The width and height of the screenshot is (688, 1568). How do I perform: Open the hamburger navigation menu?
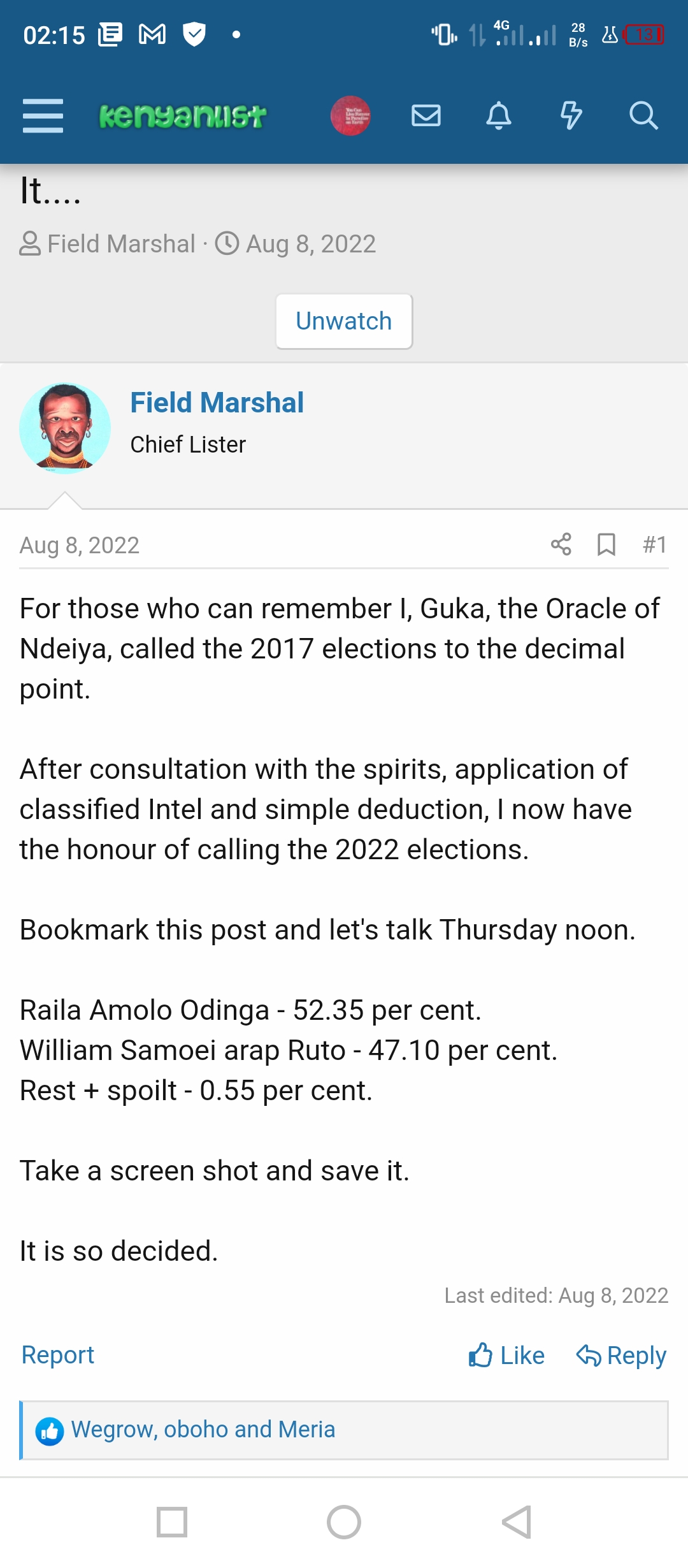click(x=43, y=116)
